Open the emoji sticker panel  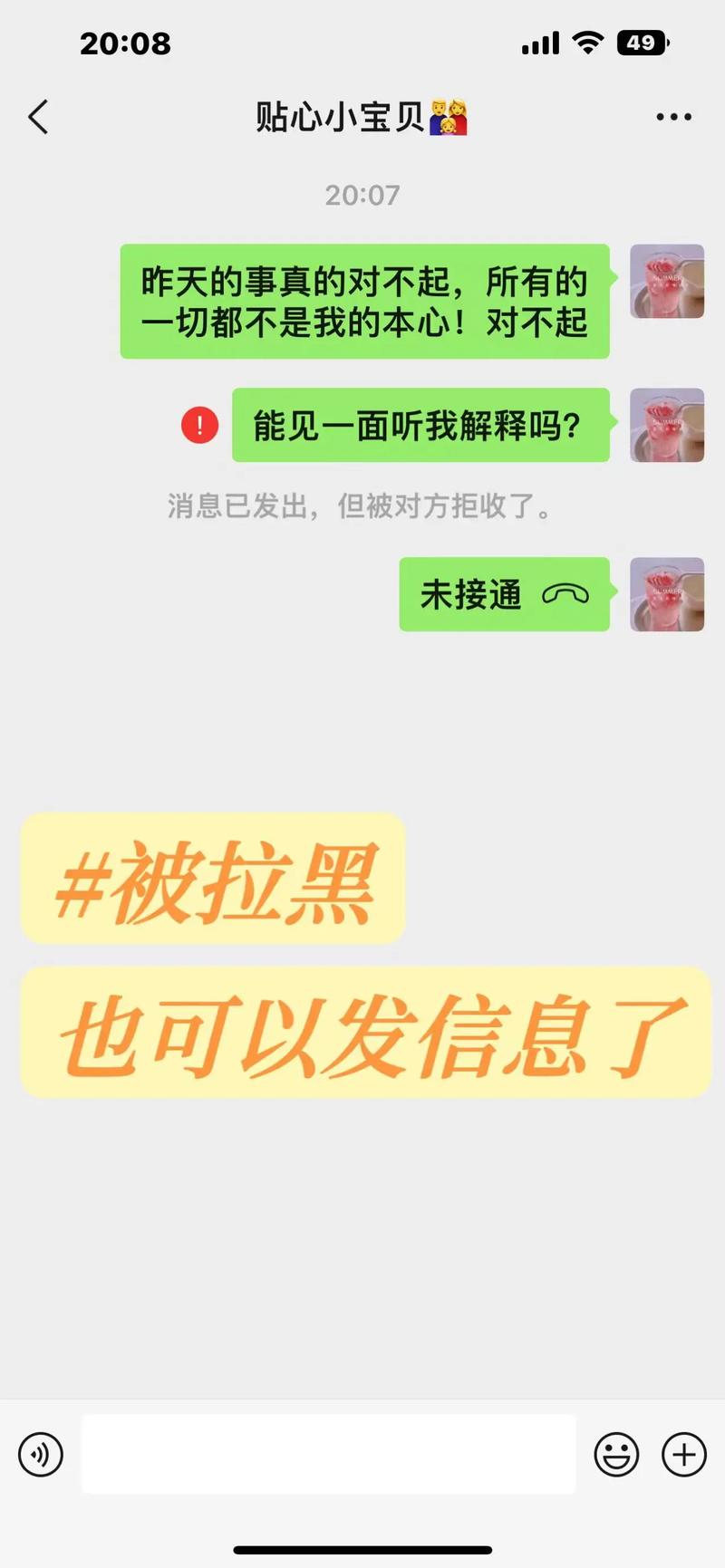tap(616, 1455)
